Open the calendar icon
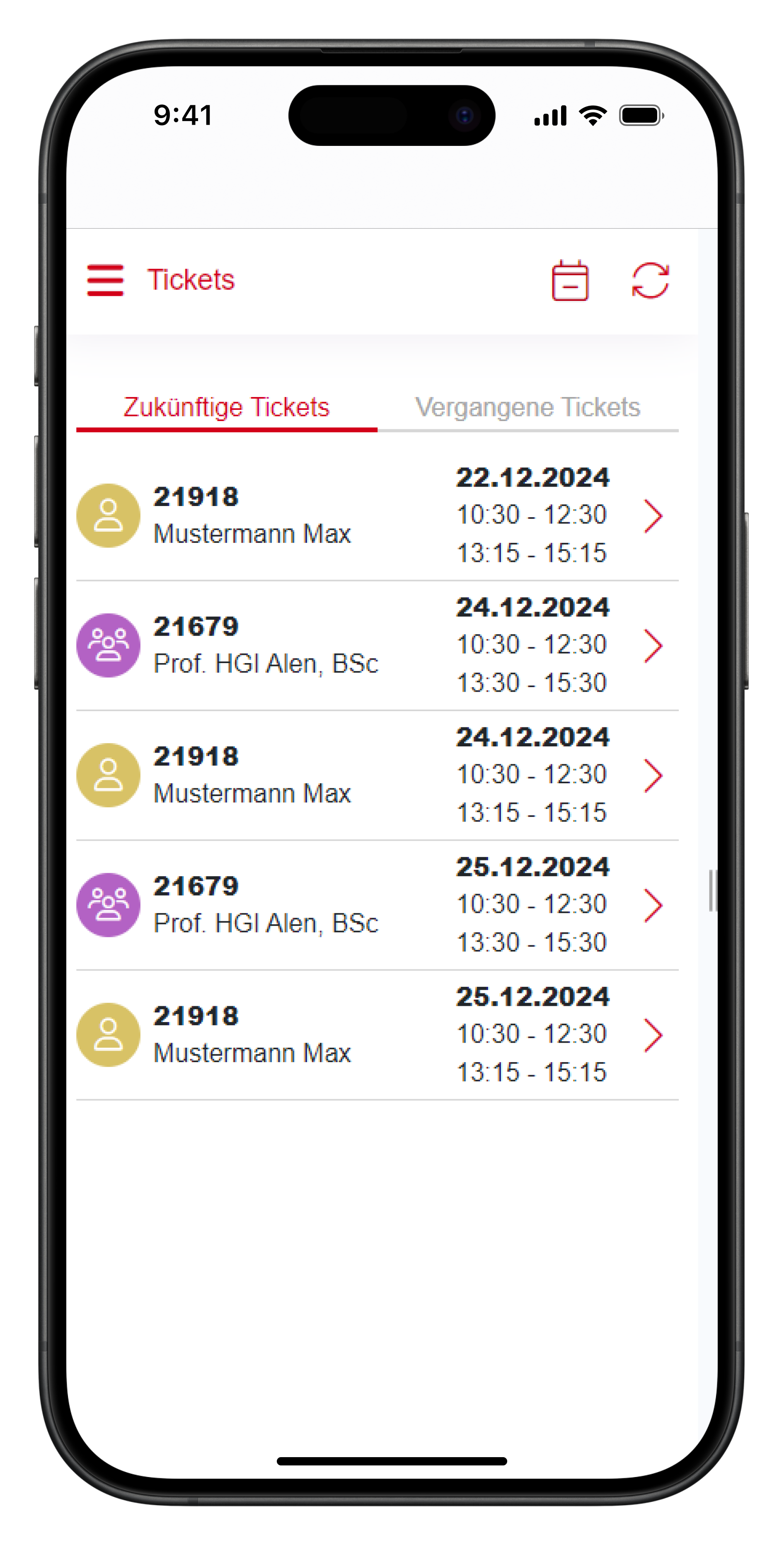The width and height of the screenshot is (784, 1545). (x=569, y=280)
